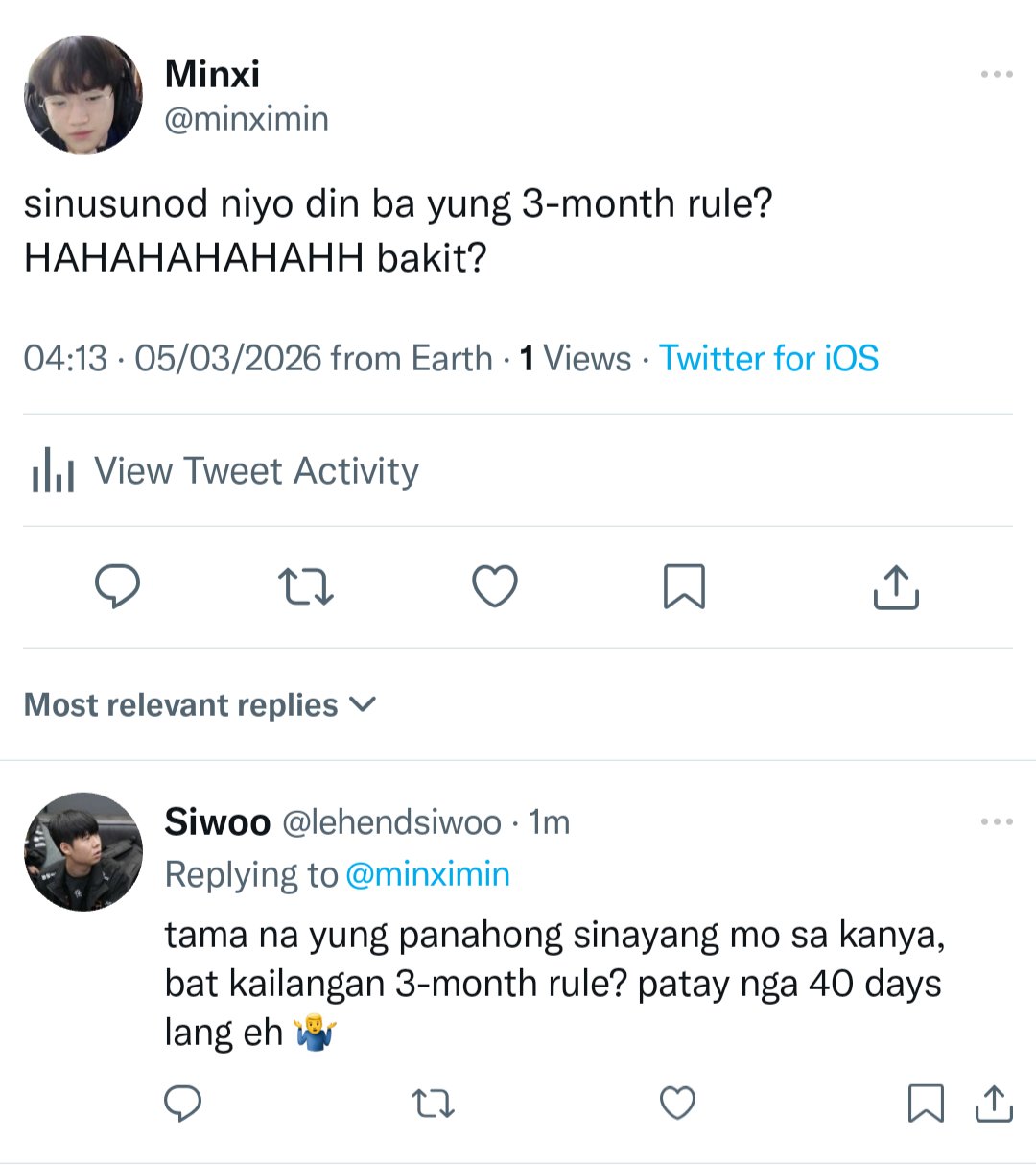This screenshot has height=1165, width=1036.
Task: Open Siwoo's profile picture
Action: (83, 851)
